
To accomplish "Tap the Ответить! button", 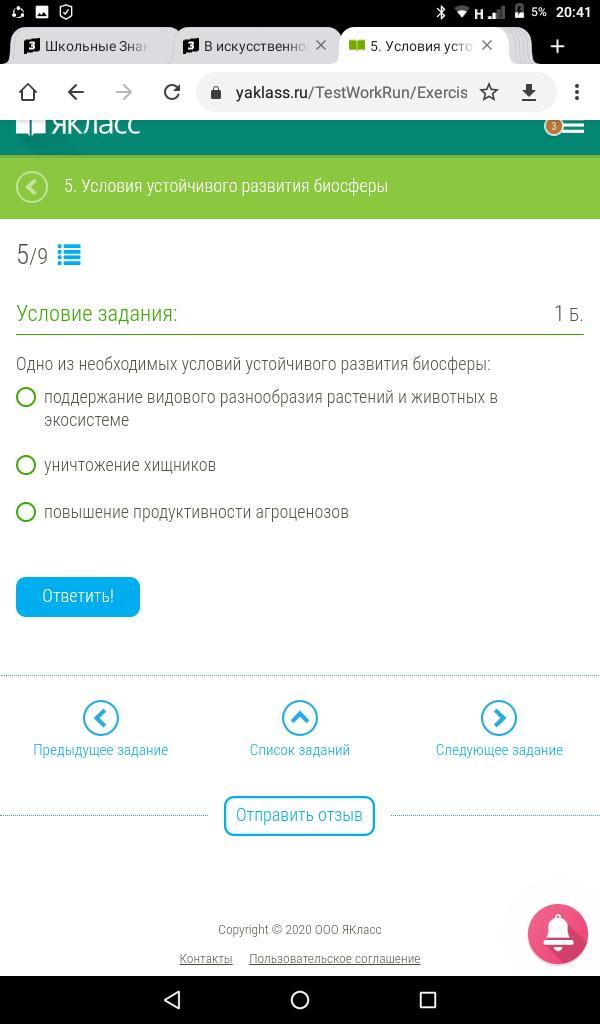I will [x=78, y=596].
